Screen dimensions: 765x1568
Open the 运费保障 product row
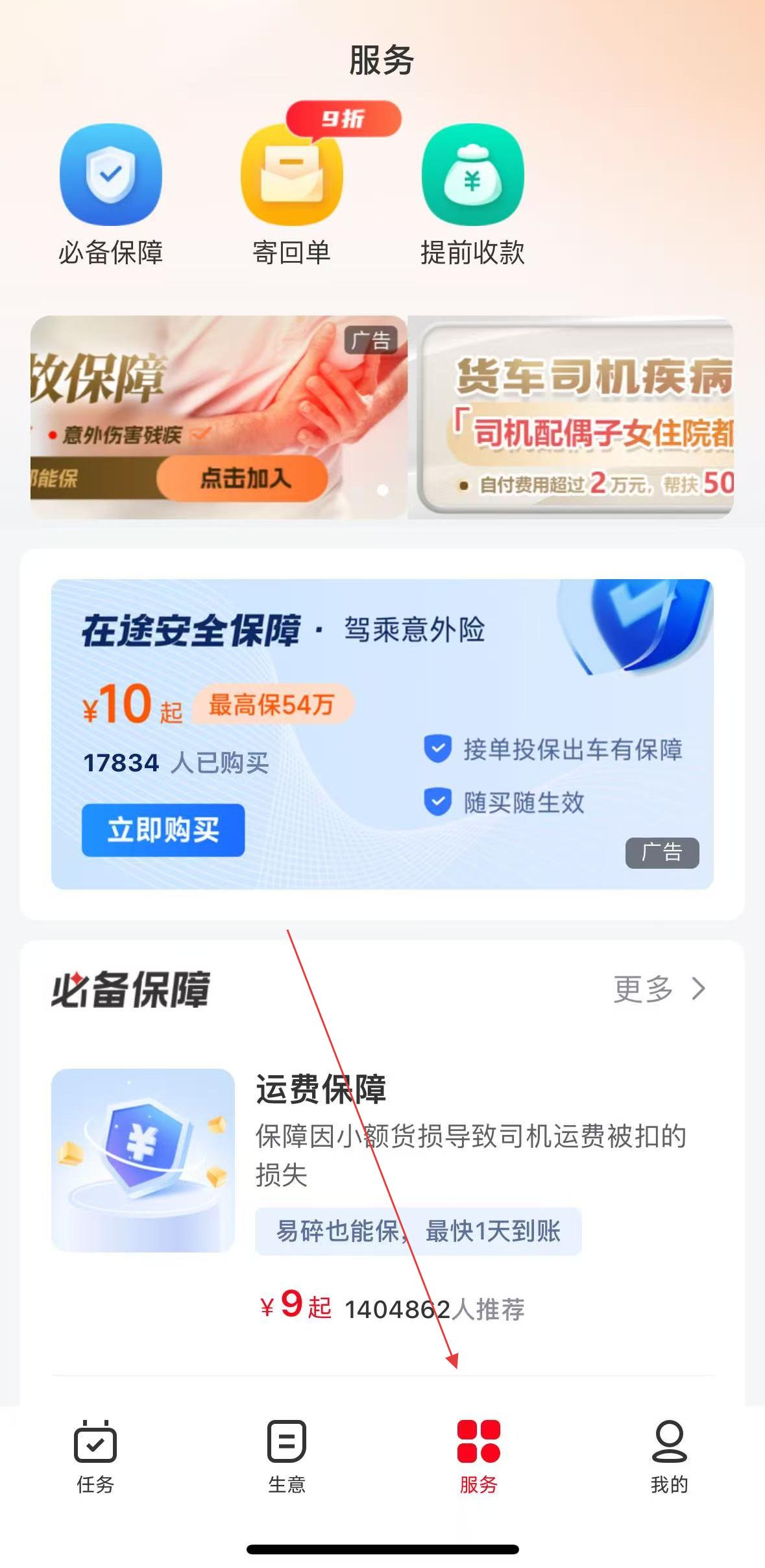tap(382, 1195)
